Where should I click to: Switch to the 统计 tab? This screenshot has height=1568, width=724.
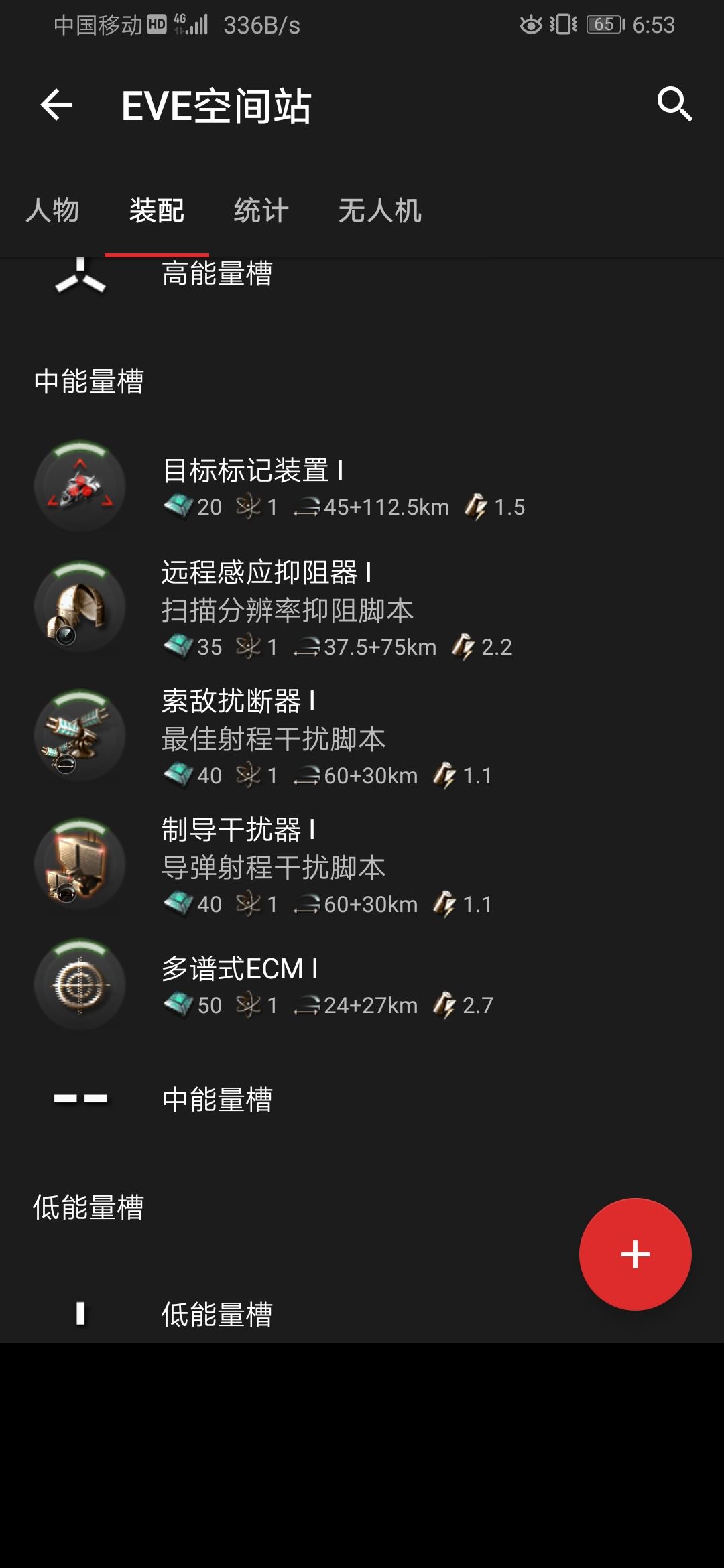[x=259, y=210]
